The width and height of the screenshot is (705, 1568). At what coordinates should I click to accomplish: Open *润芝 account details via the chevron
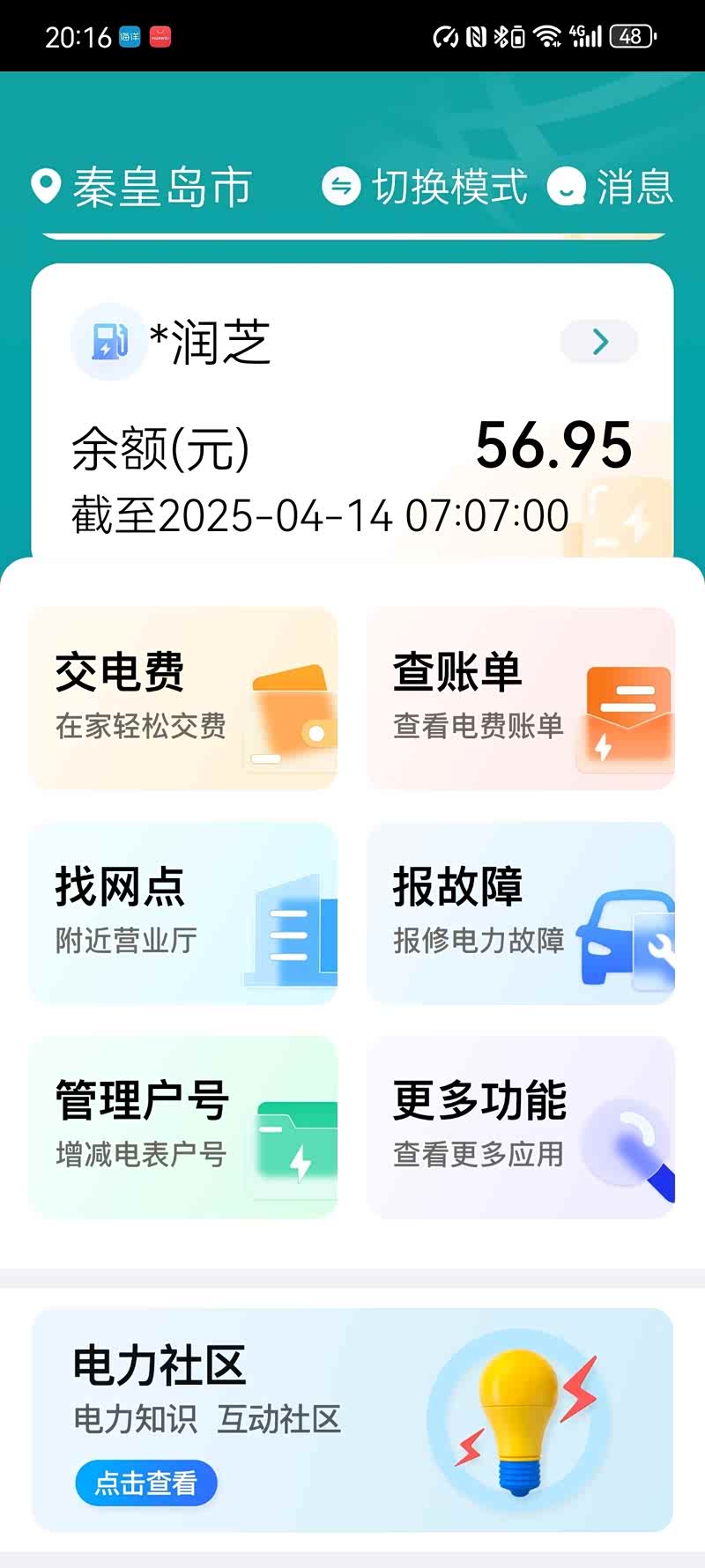600,342
